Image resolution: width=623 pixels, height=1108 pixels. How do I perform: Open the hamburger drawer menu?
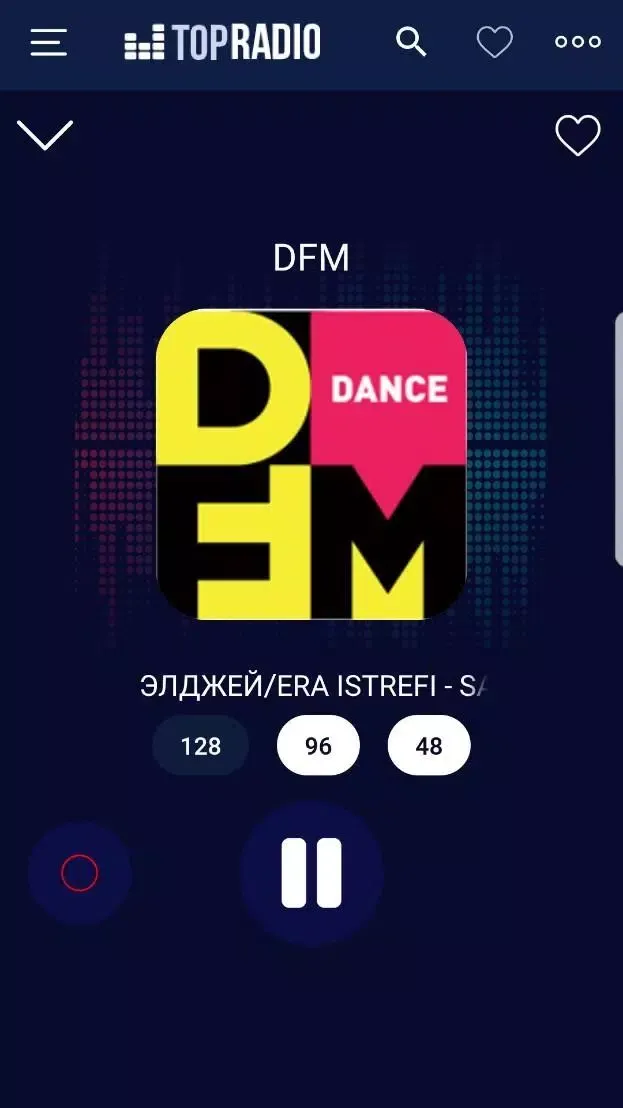click(x=49, y=42)
